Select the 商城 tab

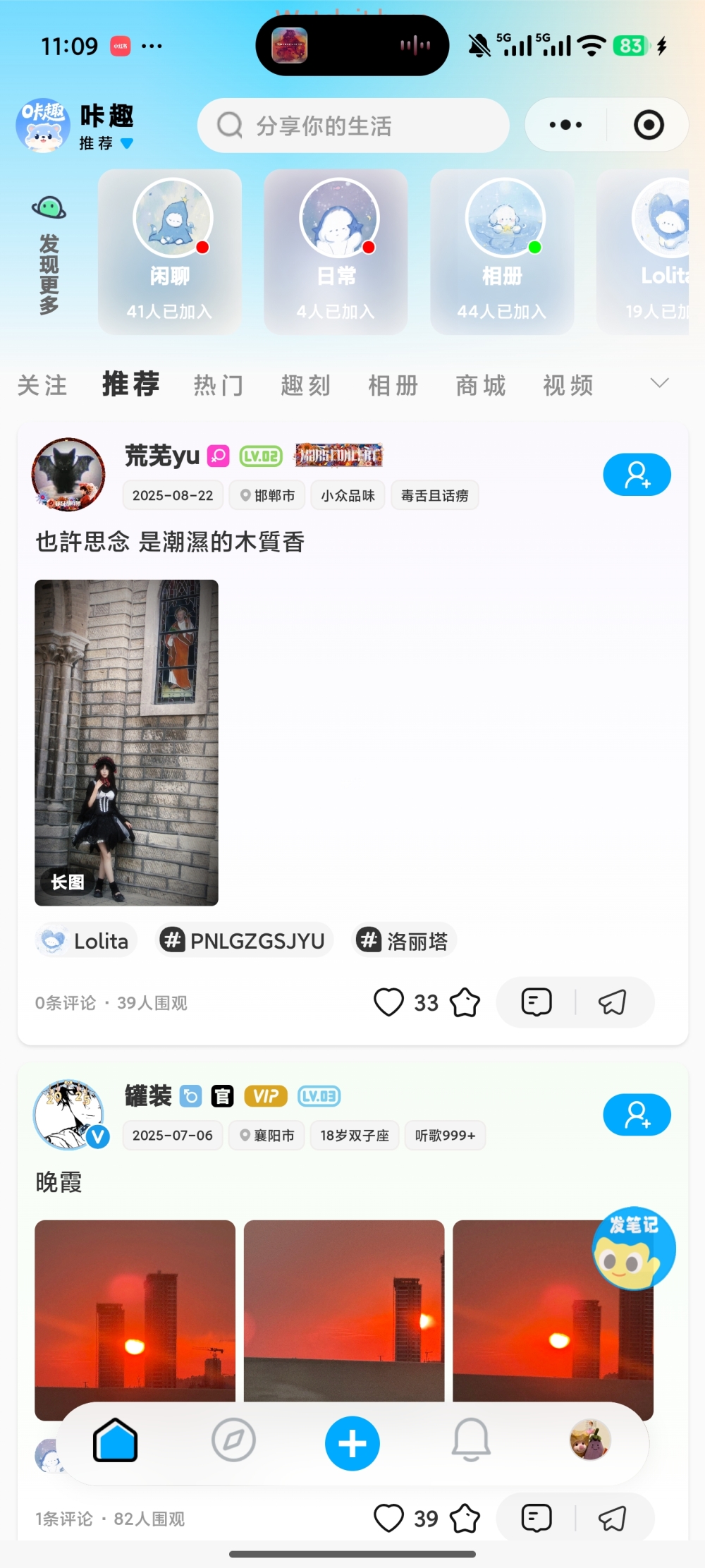[481, 385]
